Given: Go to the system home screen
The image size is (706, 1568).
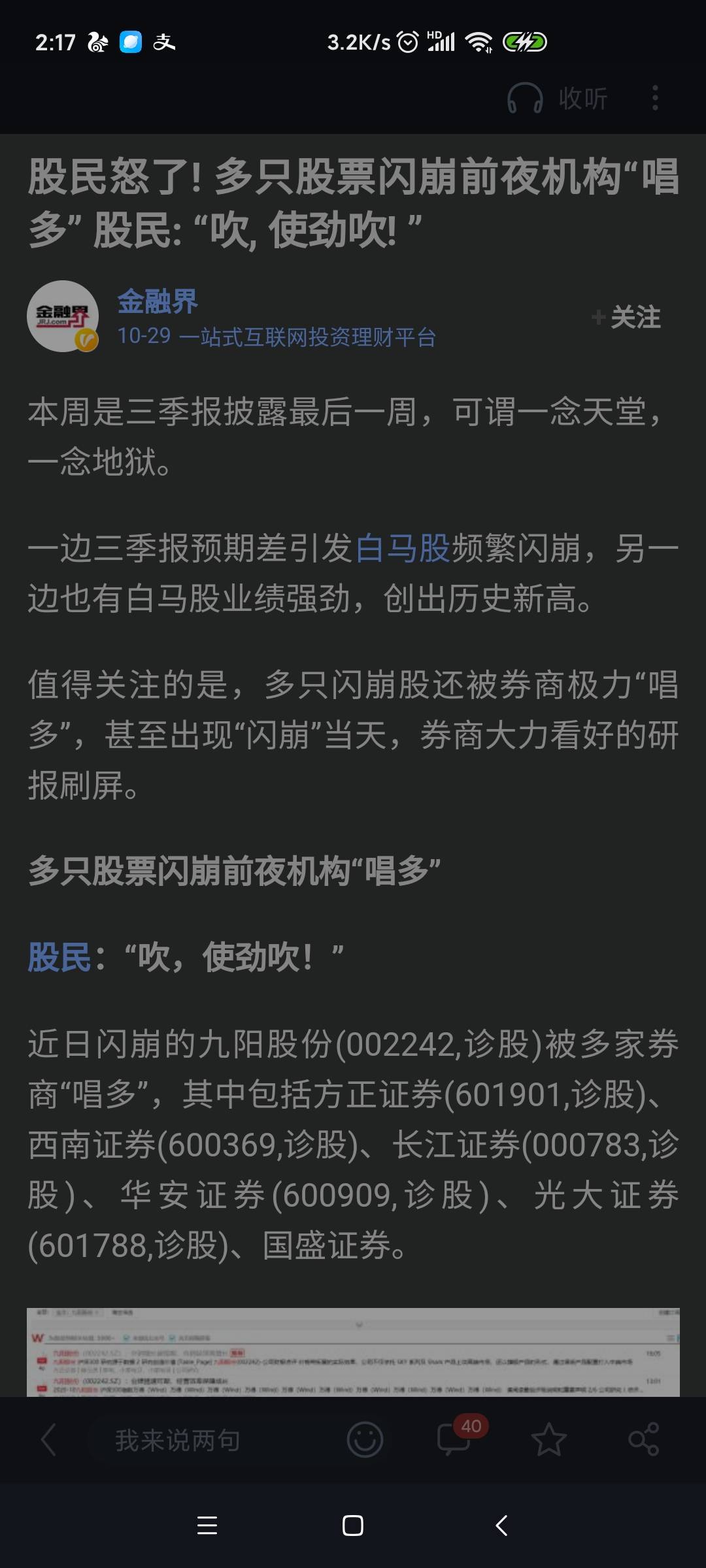Looking at the screenshot, I should tap(352, 1526).
